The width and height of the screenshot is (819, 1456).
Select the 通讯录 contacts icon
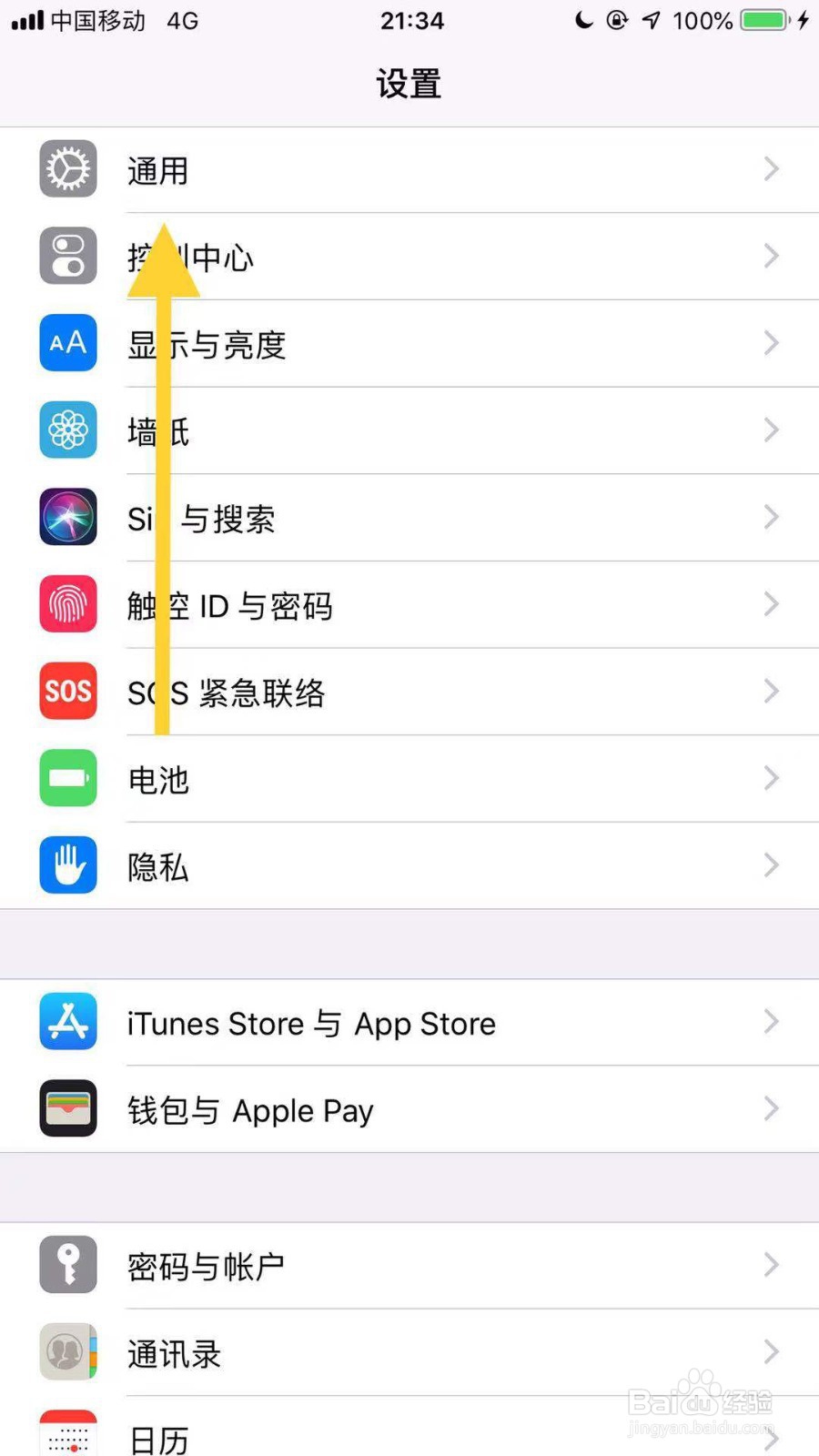pos(67,1353)
